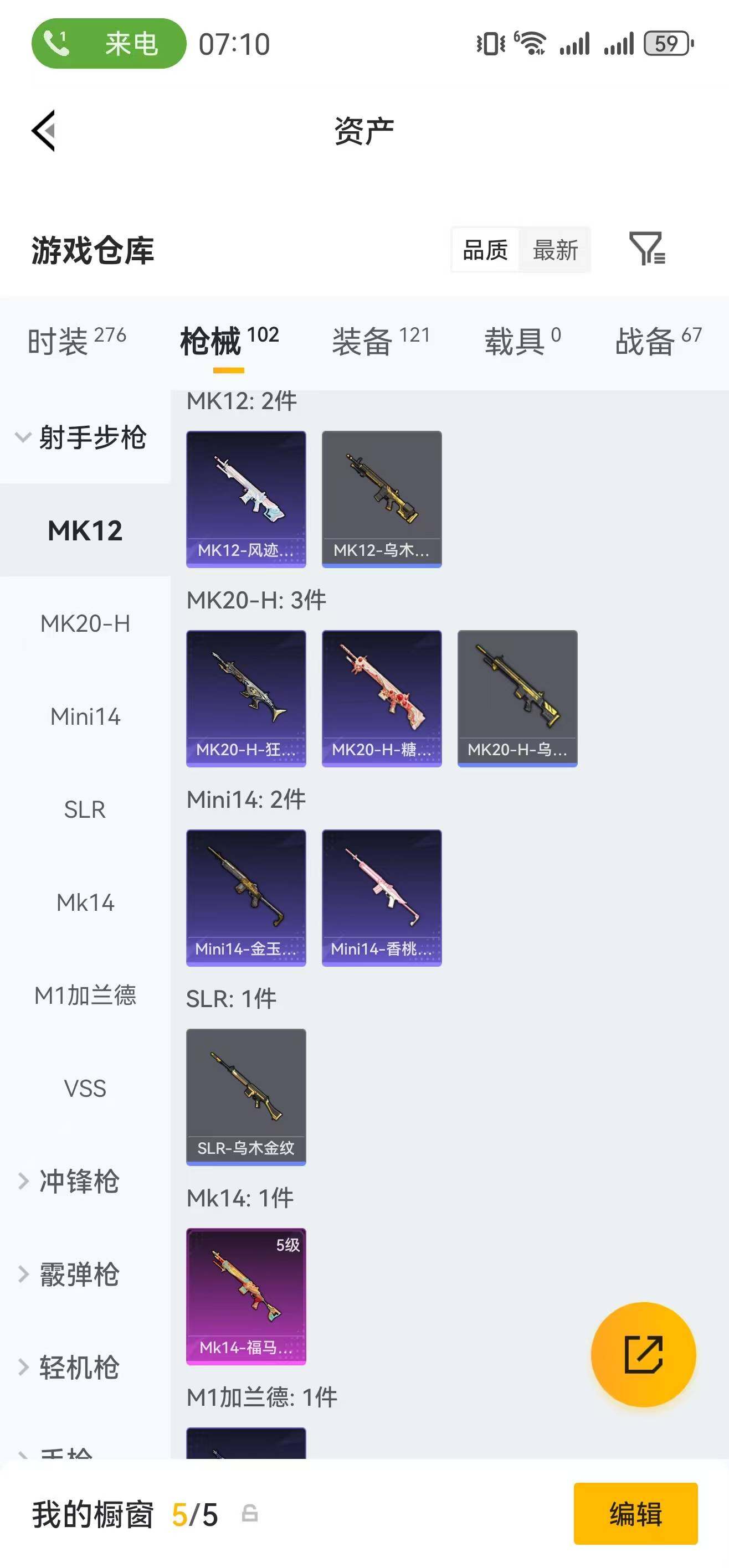Expand the 冲锋枪 category
Viewport: 729px width, 1568px height.
pos(78,1181)
